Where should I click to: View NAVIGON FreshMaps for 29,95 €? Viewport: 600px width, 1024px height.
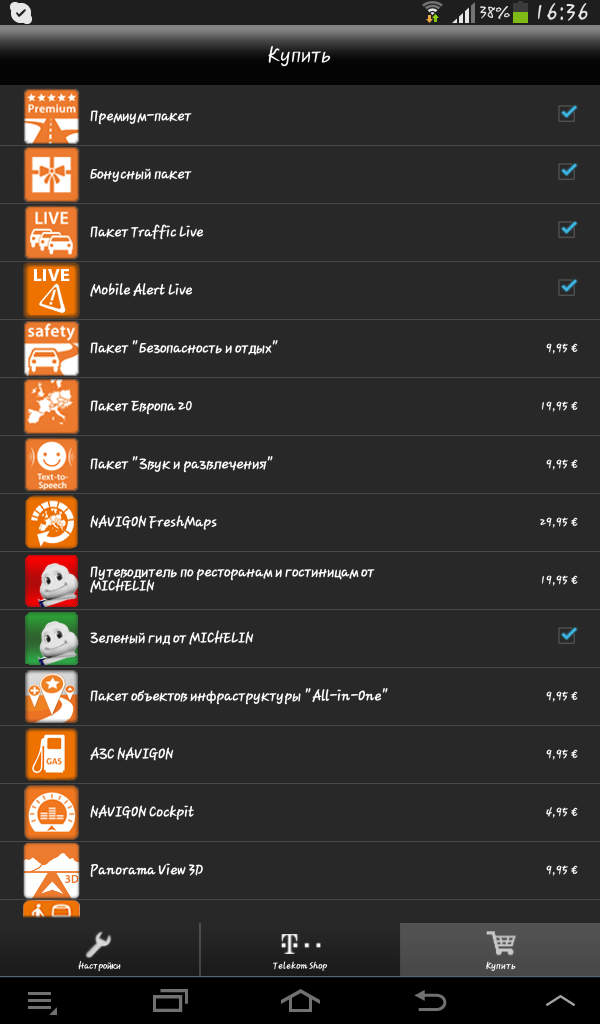[x=300, y=522]
